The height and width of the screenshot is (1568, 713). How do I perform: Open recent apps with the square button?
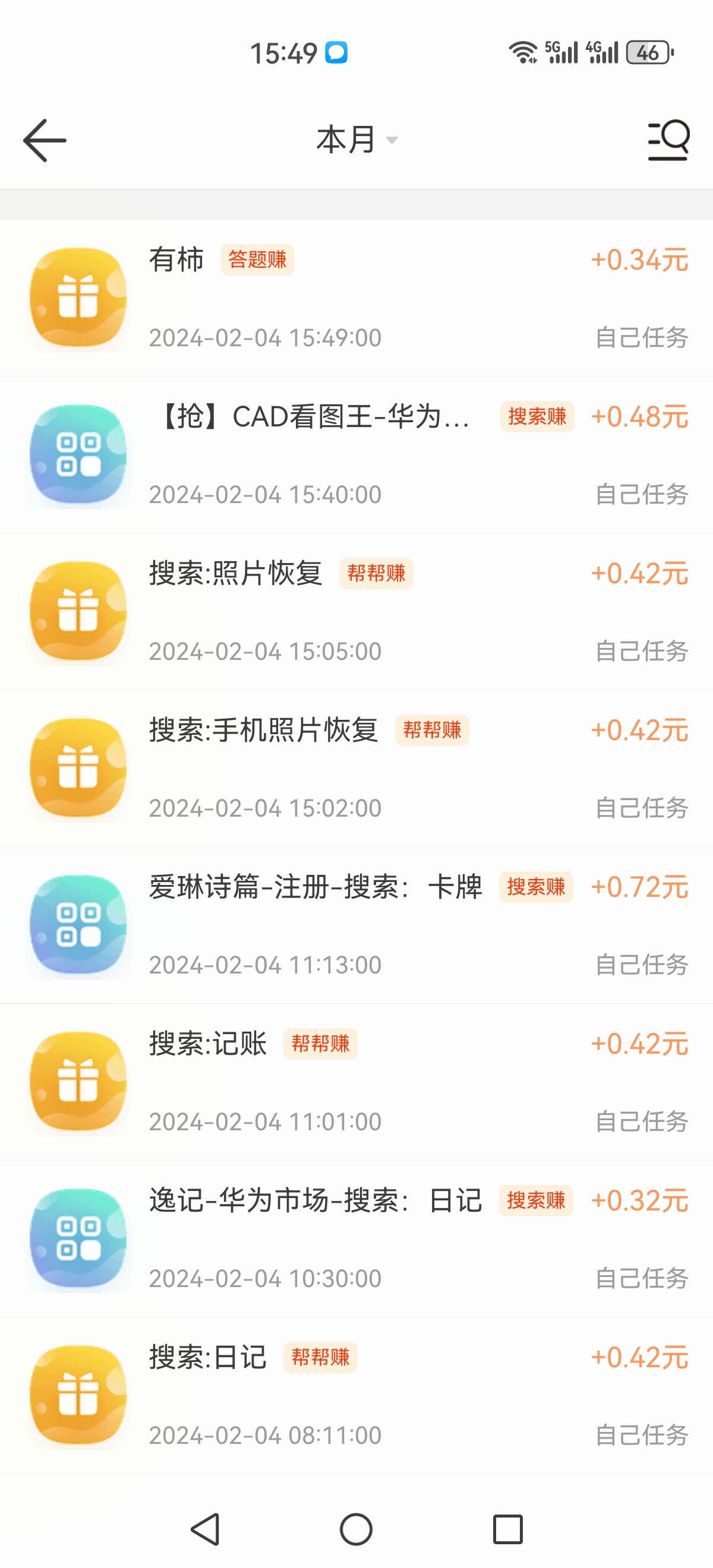coord(508,1529)
